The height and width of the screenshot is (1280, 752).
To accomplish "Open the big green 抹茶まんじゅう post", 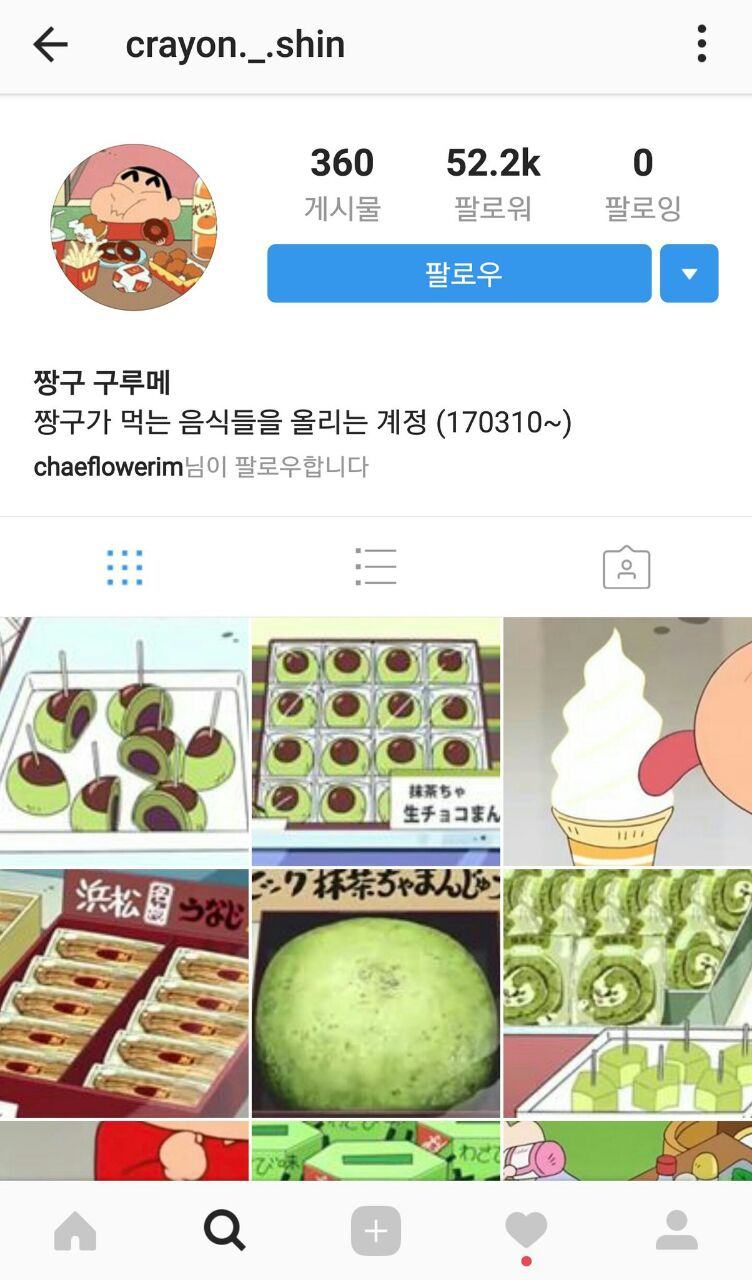I will pos(376,993).
